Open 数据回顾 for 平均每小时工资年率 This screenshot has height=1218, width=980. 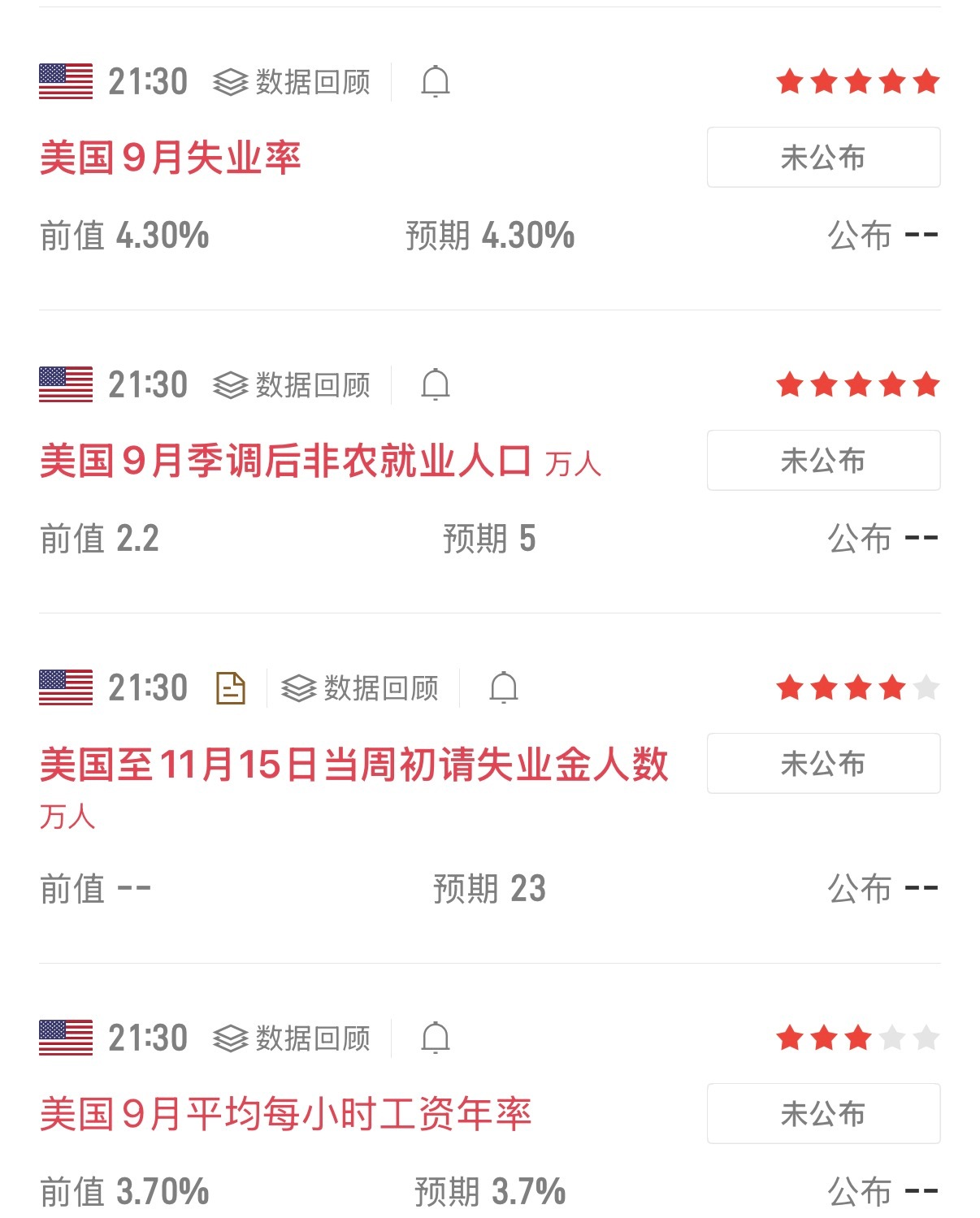[x=292, y=1038]
